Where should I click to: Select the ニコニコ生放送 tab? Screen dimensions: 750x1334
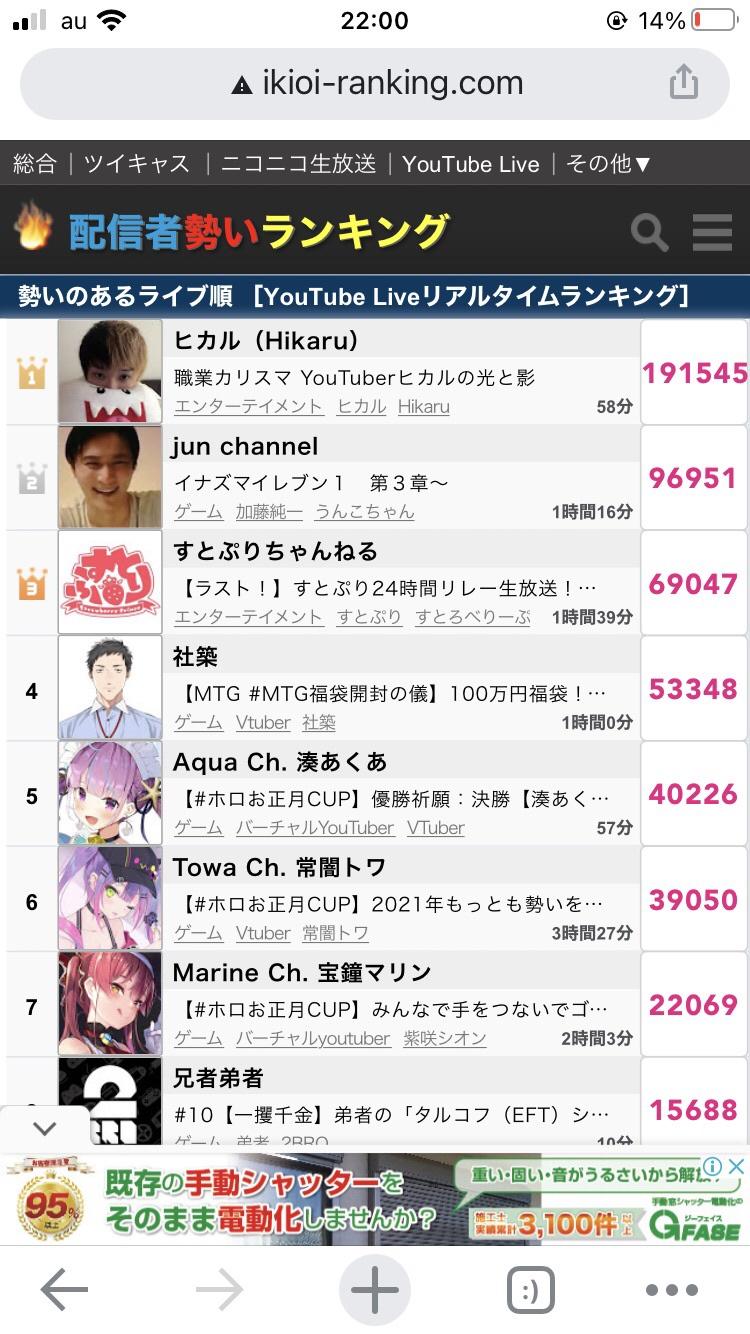tap(299, 164)
